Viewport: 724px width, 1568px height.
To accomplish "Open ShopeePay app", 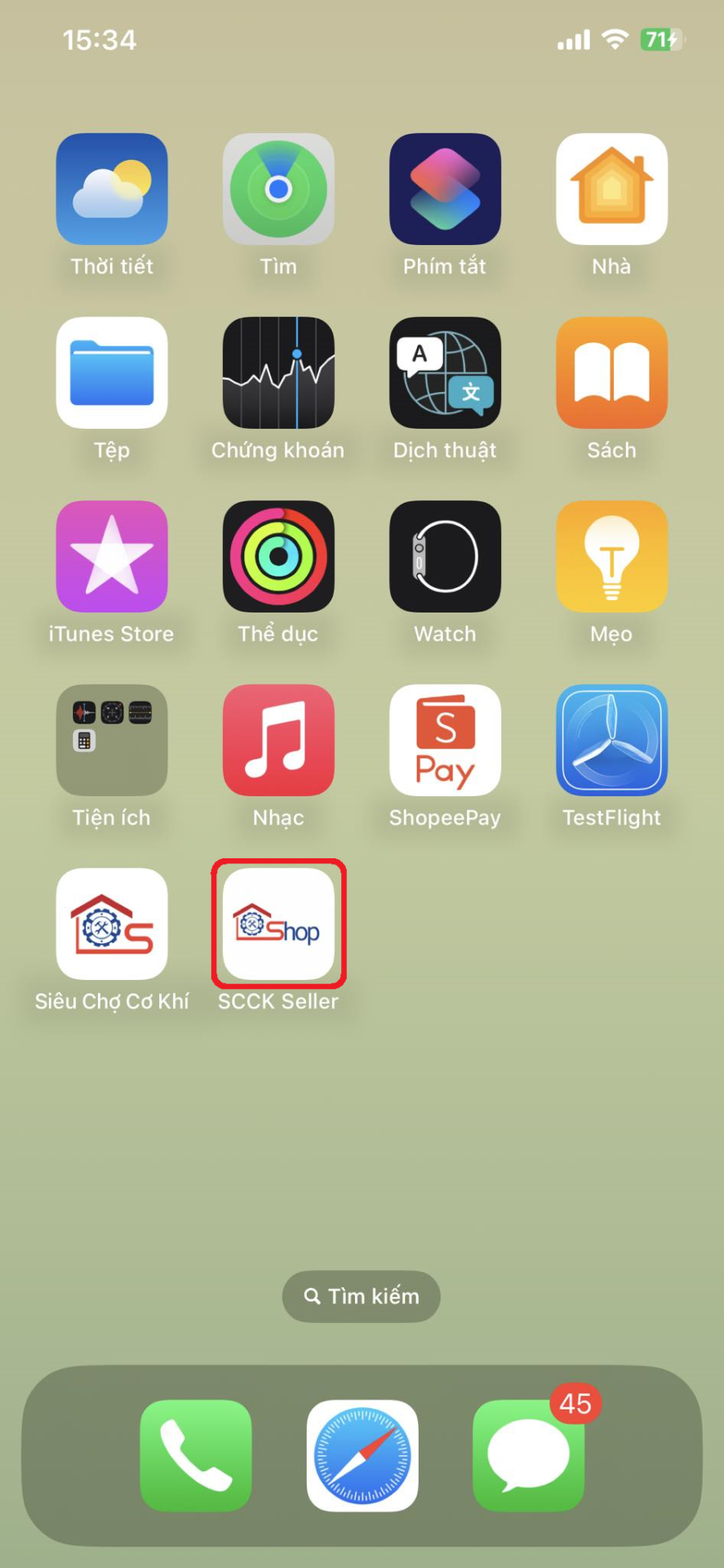I will (445, 740).
